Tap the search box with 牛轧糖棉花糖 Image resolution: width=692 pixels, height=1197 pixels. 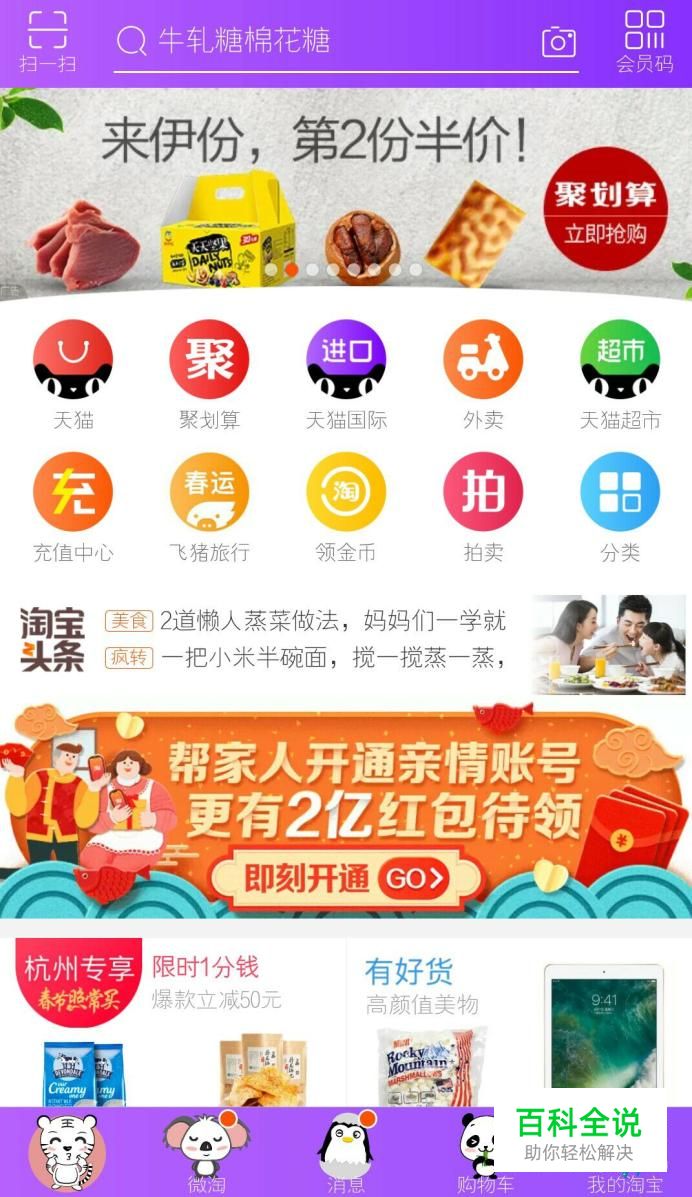[x=330, y=41]
